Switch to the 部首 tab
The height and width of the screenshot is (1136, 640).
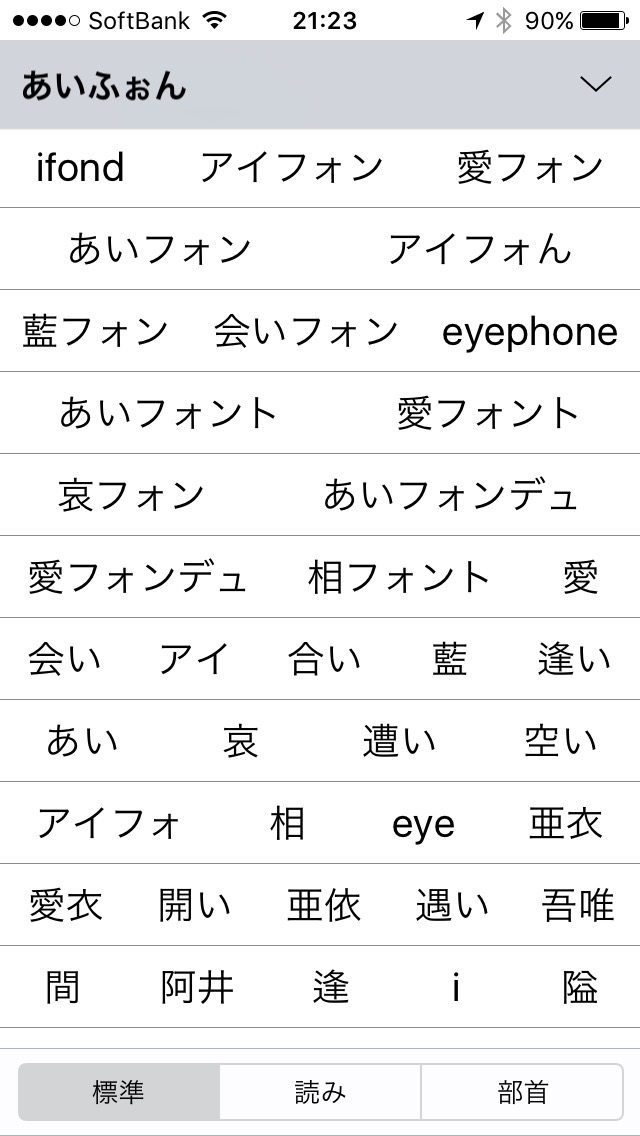tap(522, 1093)
